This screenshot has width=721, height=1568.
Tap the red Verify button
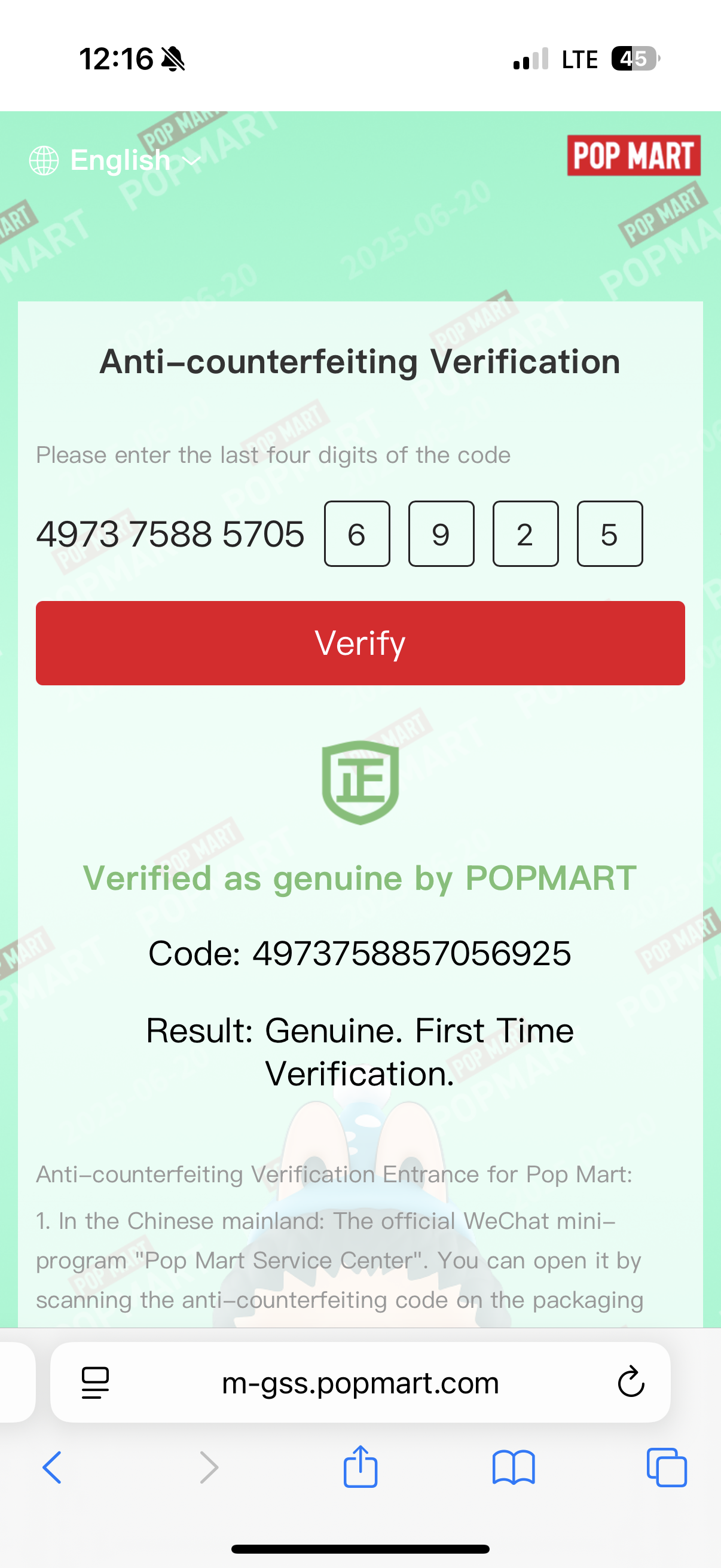[360, 643]
